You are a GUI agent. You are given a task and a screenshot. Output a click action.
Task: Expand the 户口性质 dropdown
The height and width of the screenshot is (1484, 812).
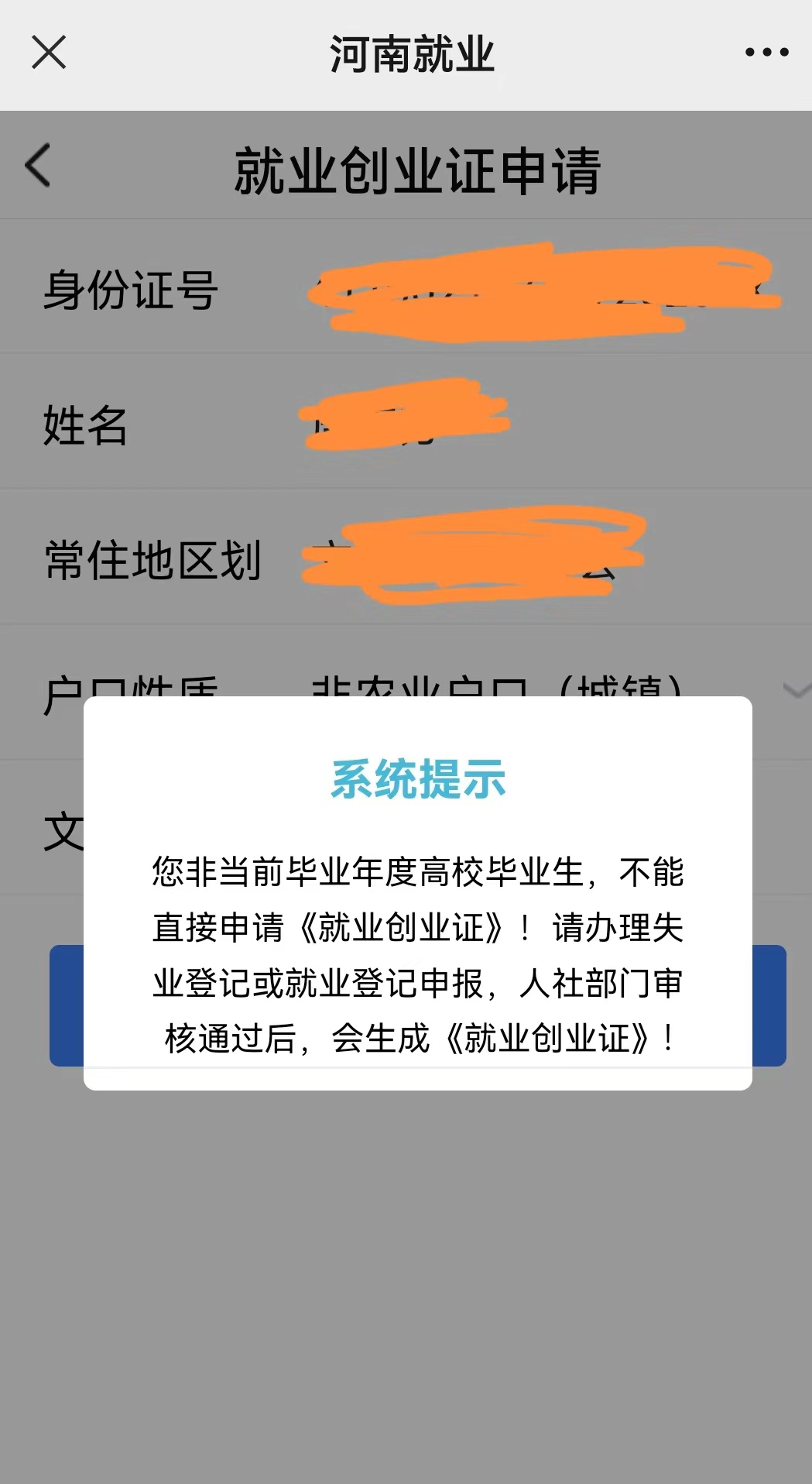point(795,688)
